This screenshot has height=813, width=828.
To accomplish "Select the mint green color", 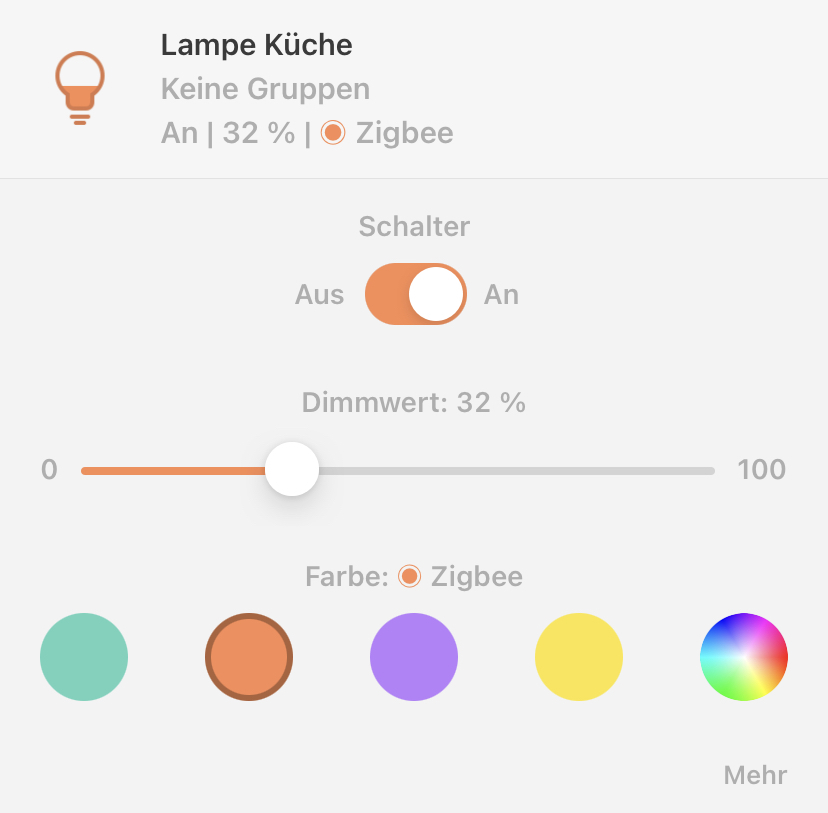I will tap(84, 657).
